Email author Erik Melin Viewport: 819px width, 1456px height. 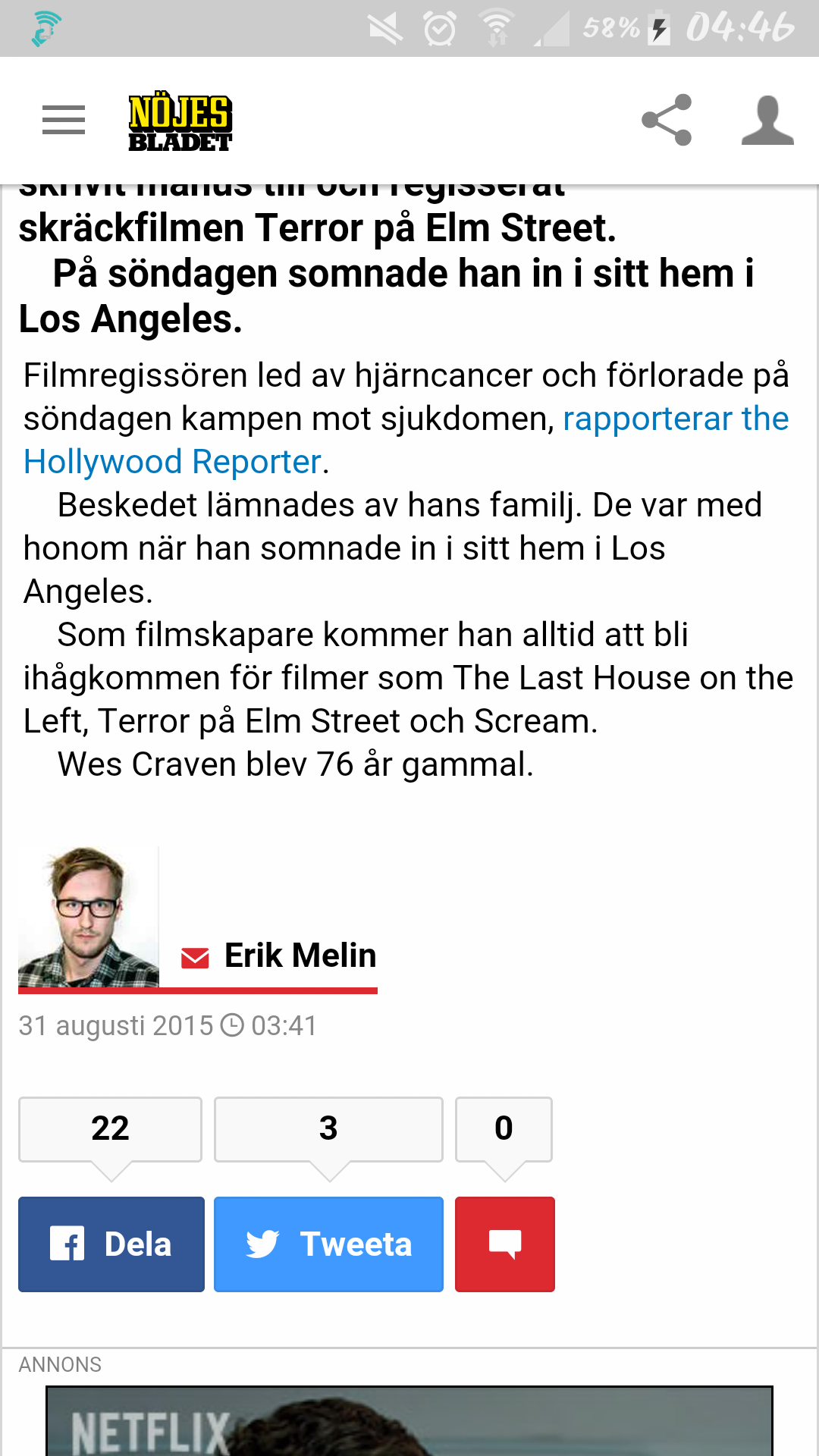196,958
